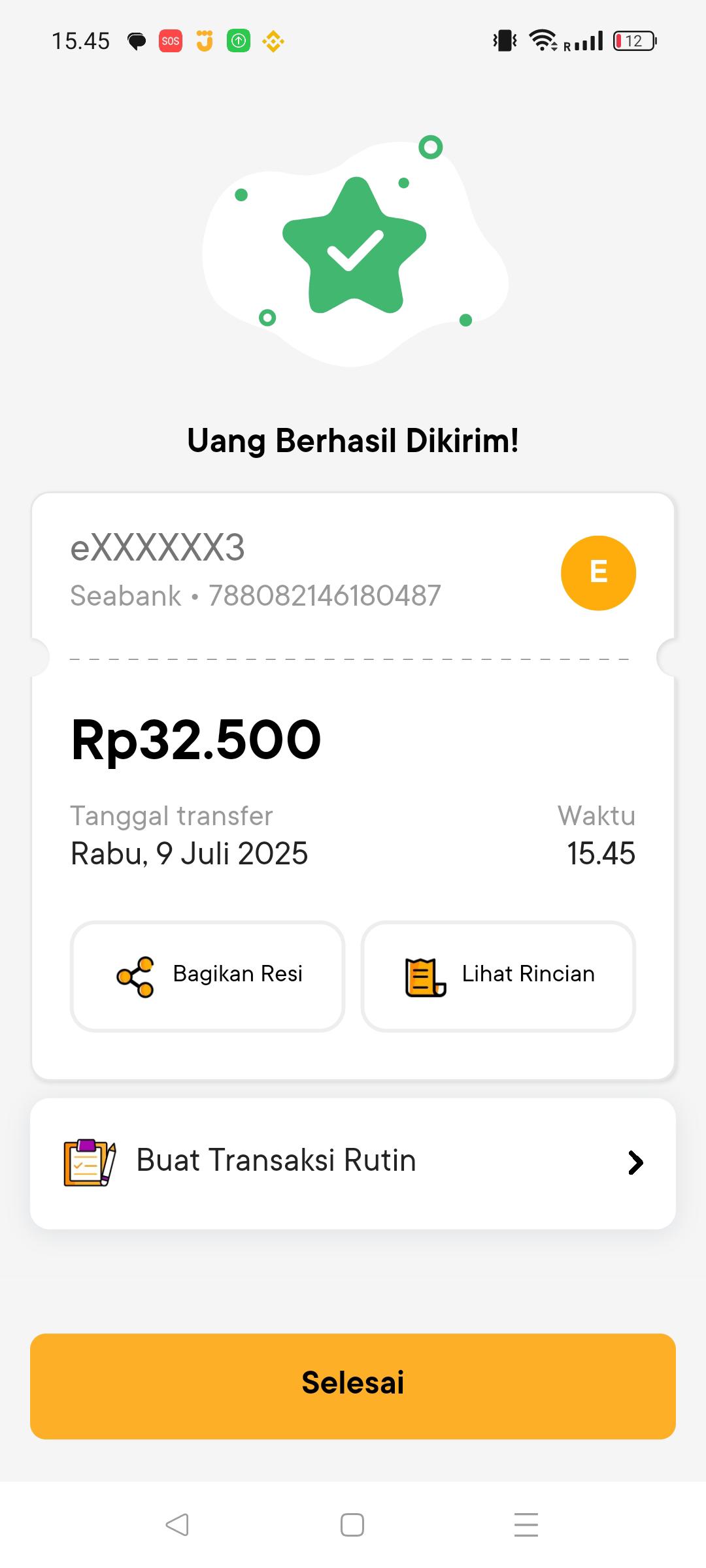Open the recent apps menu
Screen dimensions: 706x1568
(x=526, y=1525)
